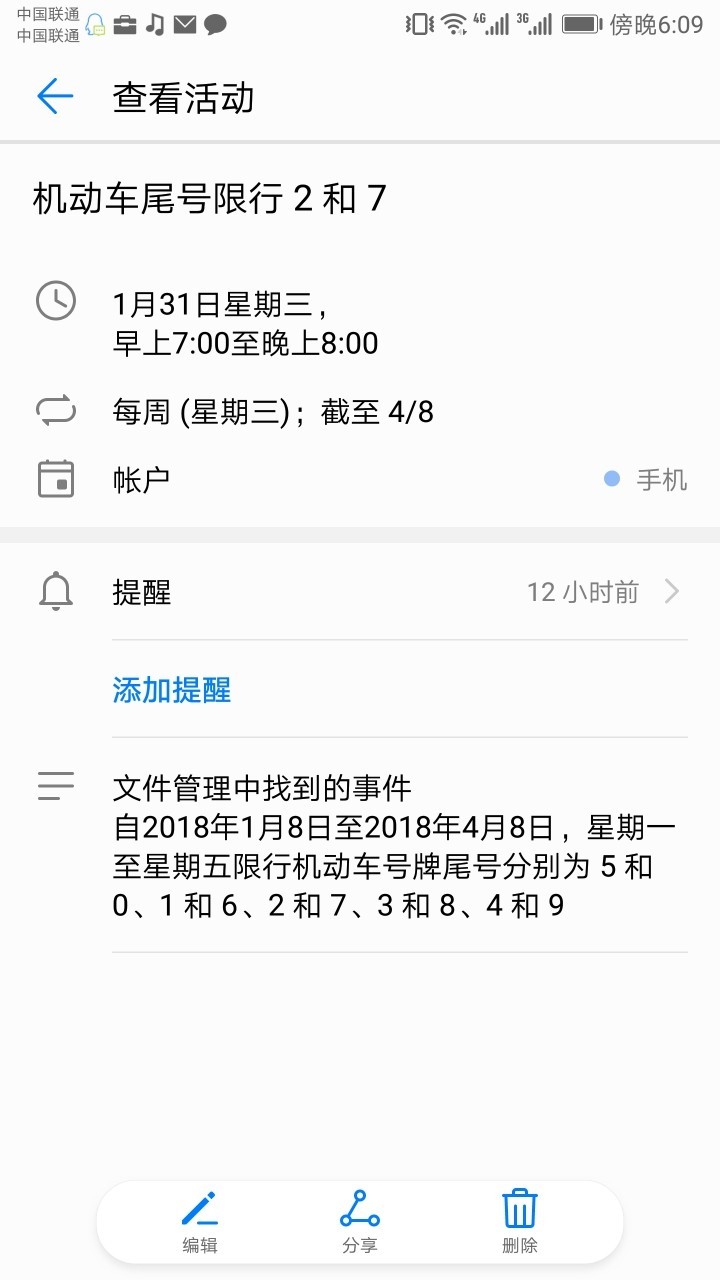Tap the repeat icon next to weekly recurrence
Image resolution: width=720 pixels, height=1280 pixels.
tap(56, 410)
